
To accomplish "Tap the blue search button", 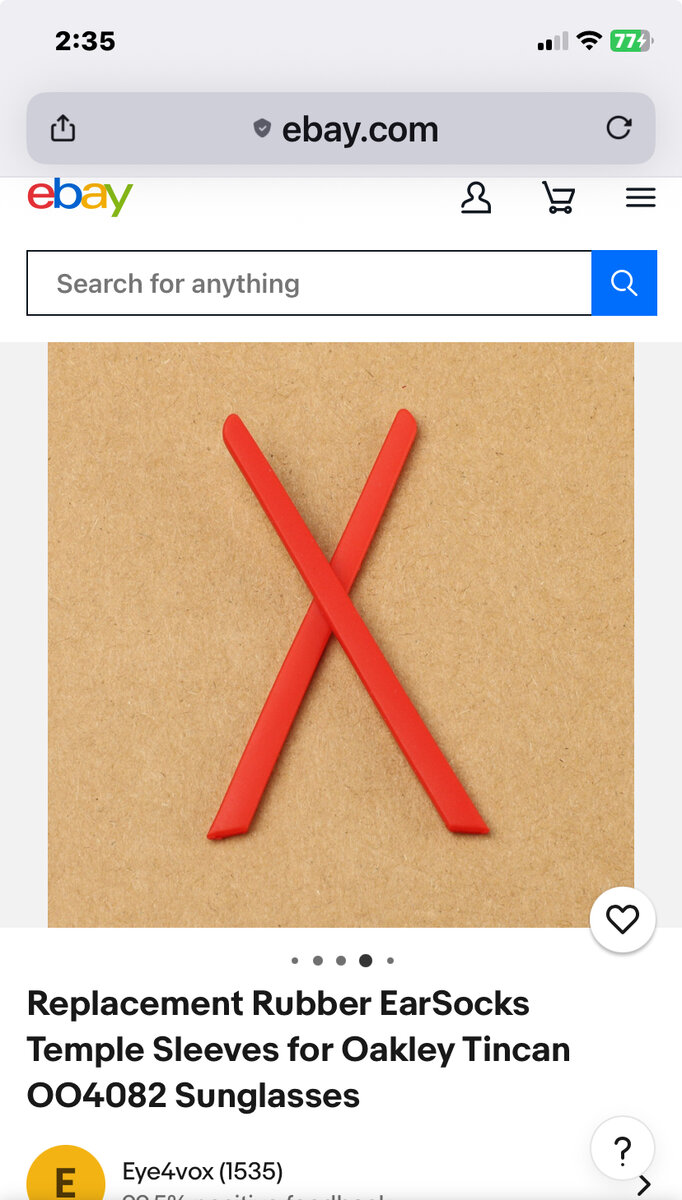I will [x=624, y=283].
